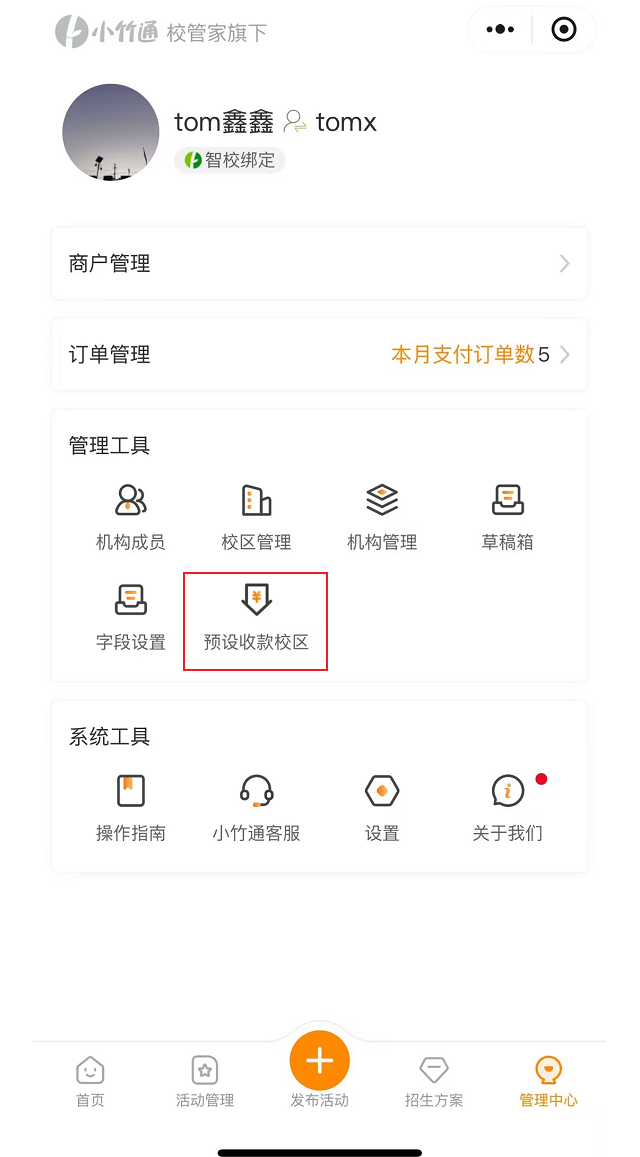Open 关于我们 page
The width and height of the screenshot is (640, 1157).
click(508, 808)
